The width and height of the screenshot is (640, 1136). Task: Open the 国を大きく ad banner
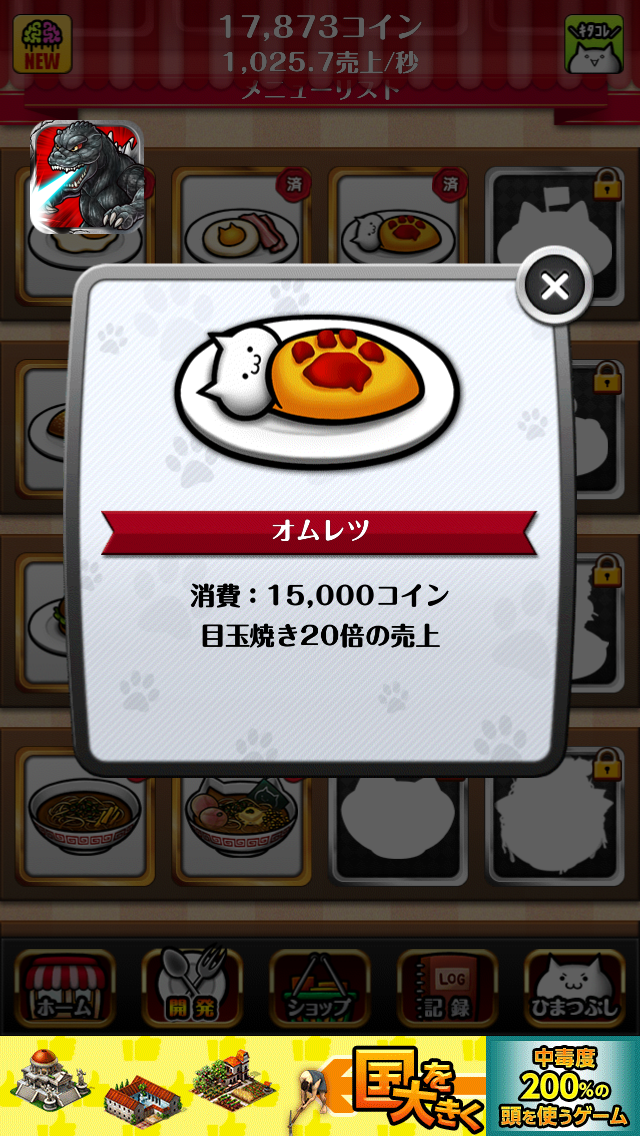[320, 1086]
